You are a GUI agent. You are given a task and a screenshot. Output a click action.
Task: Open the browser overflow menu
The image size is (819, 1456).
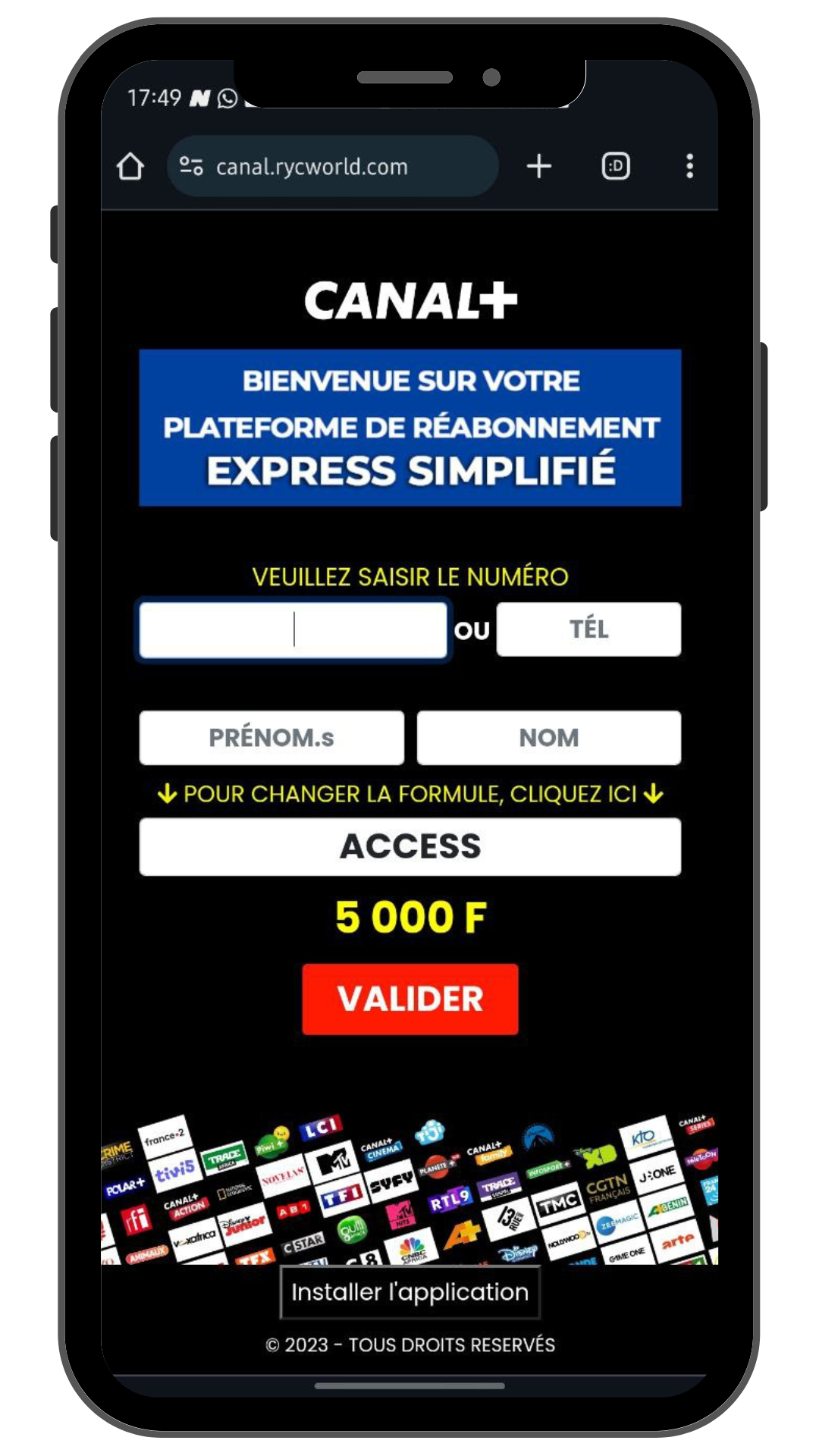click(689, 166)
